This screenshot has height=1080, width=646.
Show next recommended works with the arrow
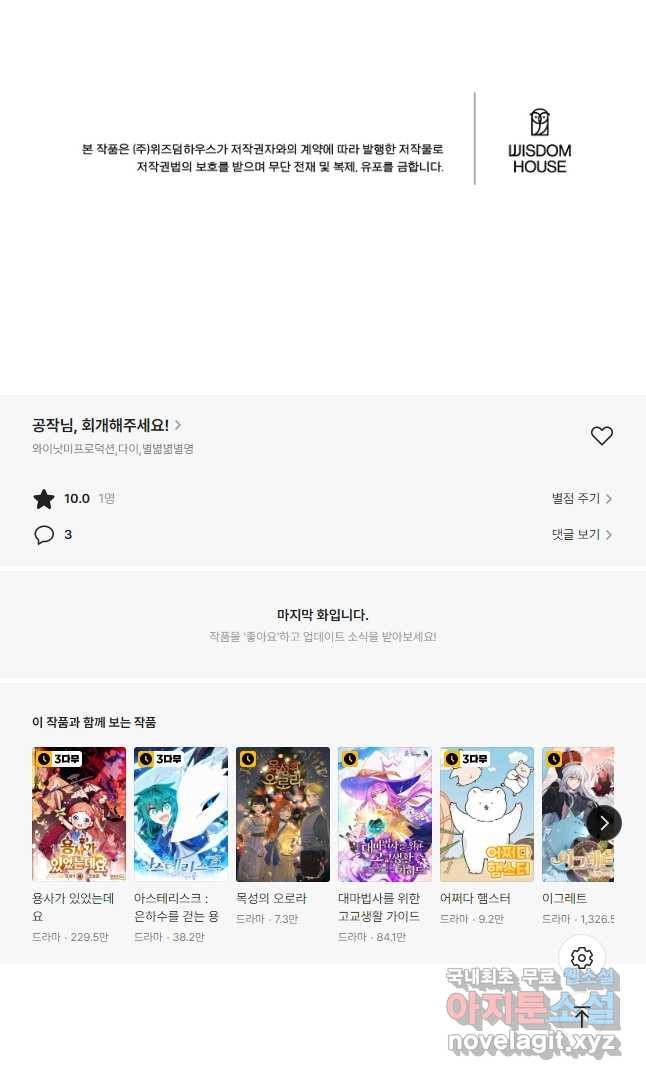[604, 823]
